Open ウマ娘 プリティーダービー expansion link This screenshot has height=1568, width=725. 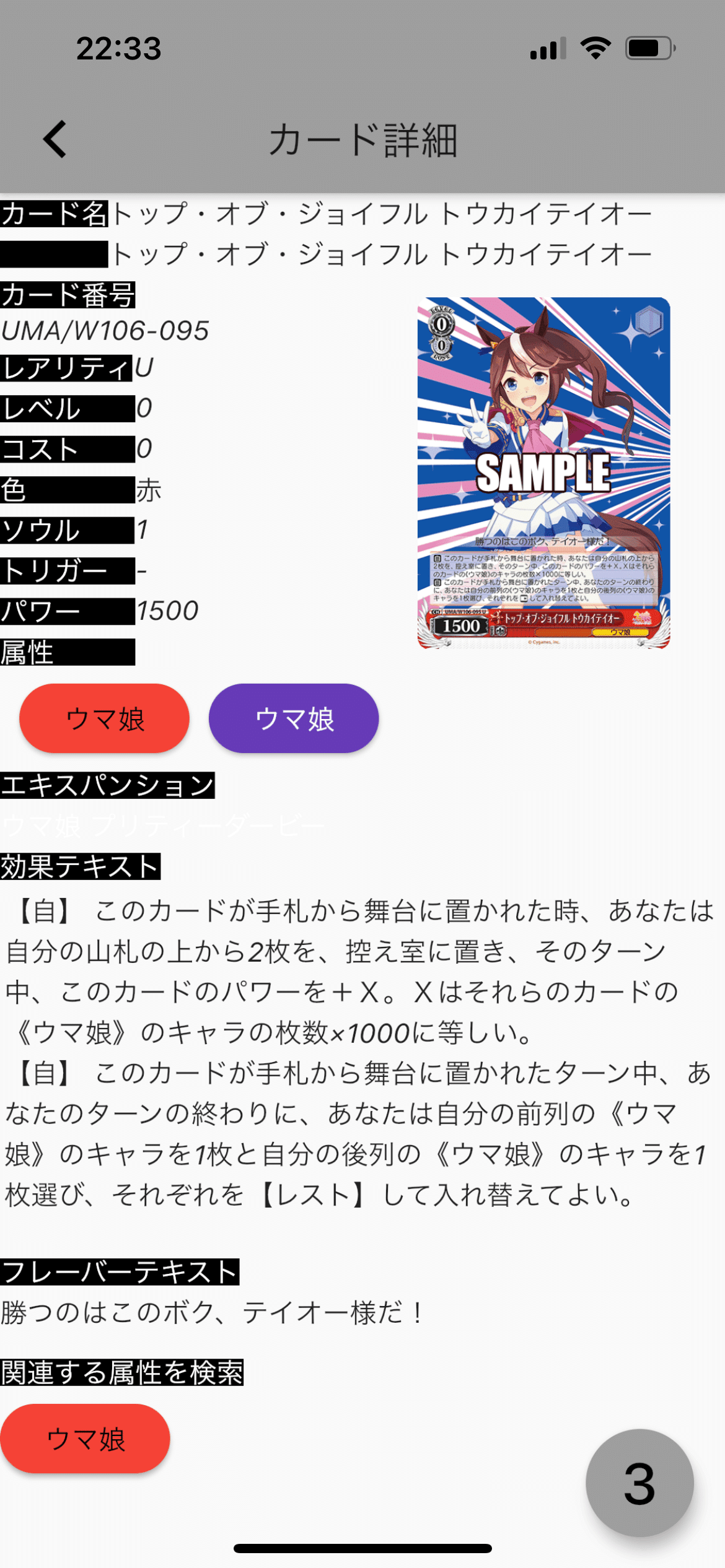[x=162, y=824]
